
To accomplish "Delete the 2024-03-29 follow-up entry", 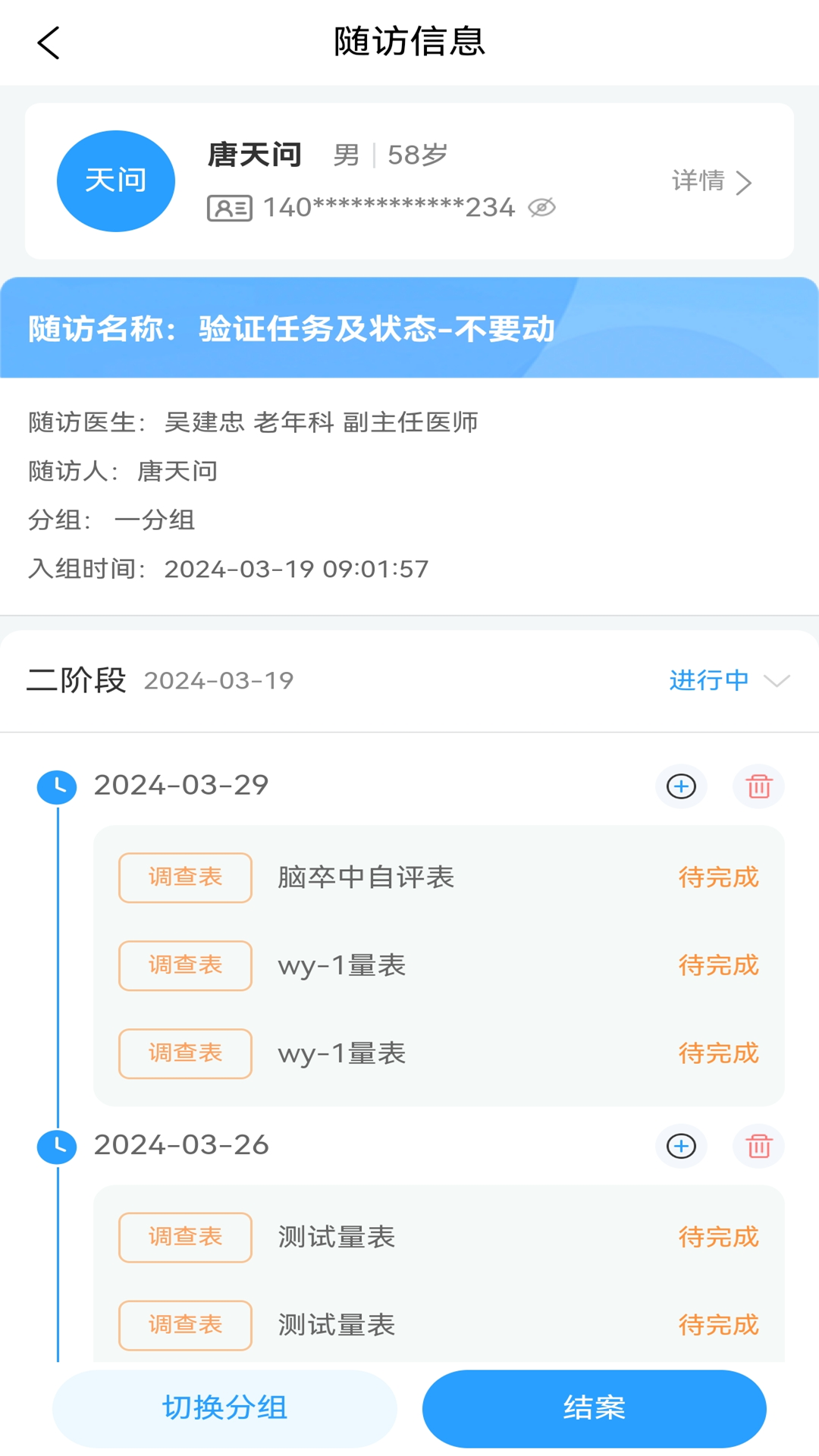I will click(x=758, y=786).
